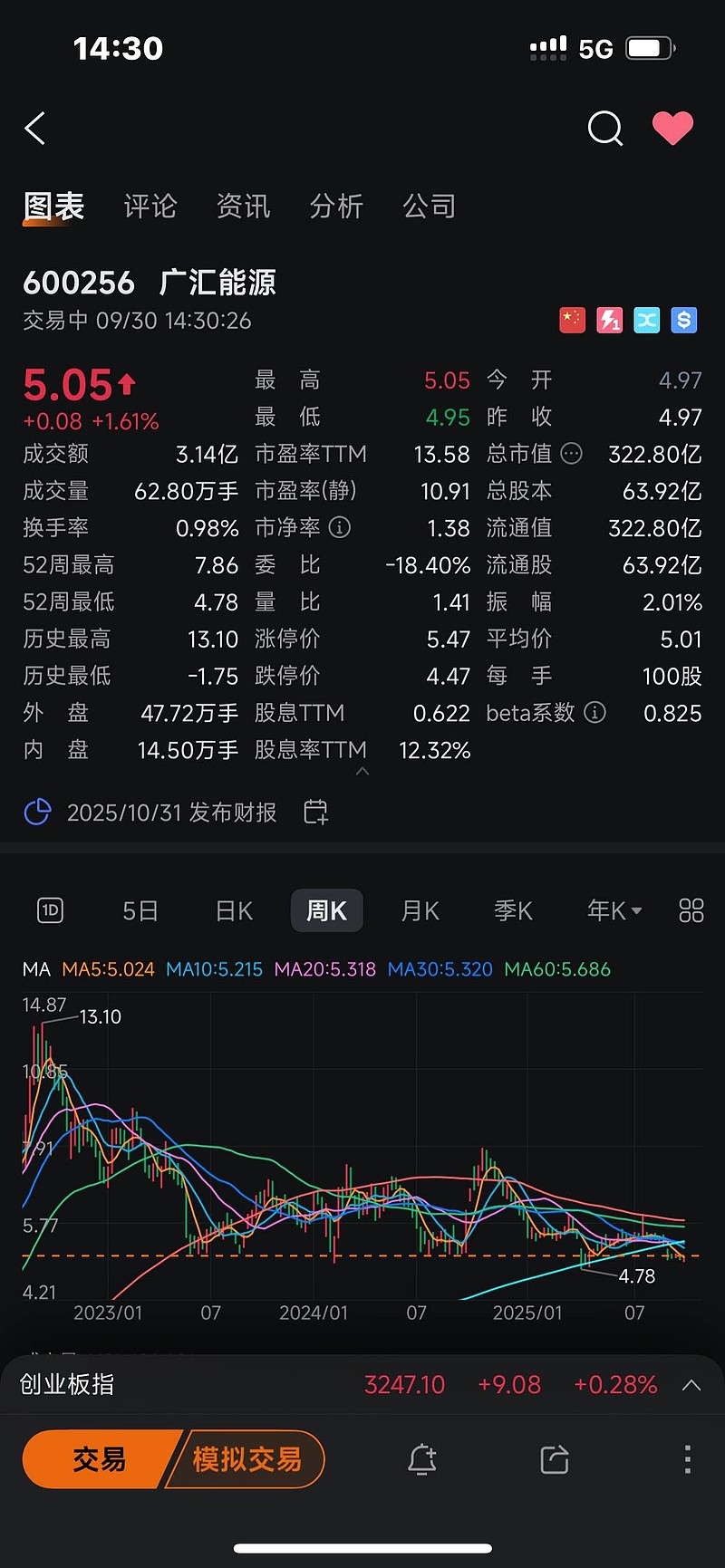Select the 1D chart view

click(x=50, y=910)
